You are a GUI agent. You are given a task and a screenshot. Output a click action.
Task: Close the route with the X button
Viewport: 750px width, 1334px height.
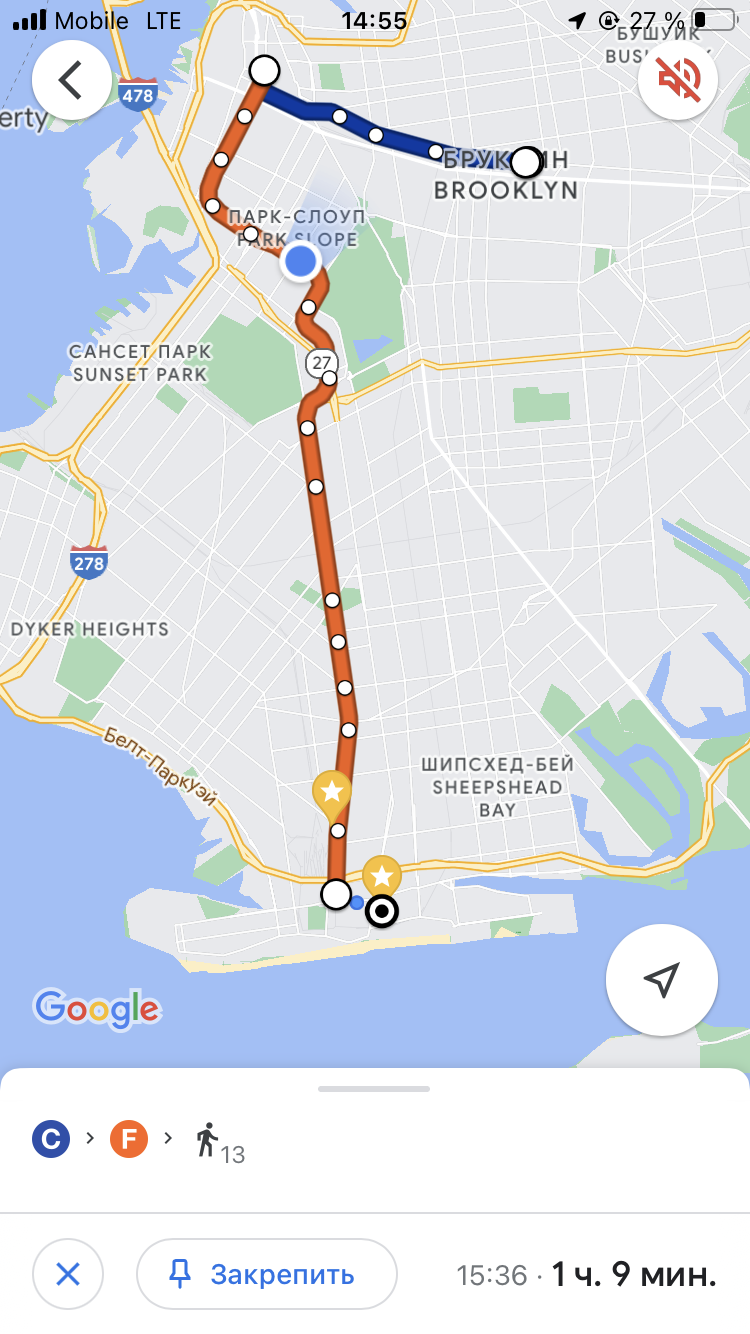(68, 1274)
